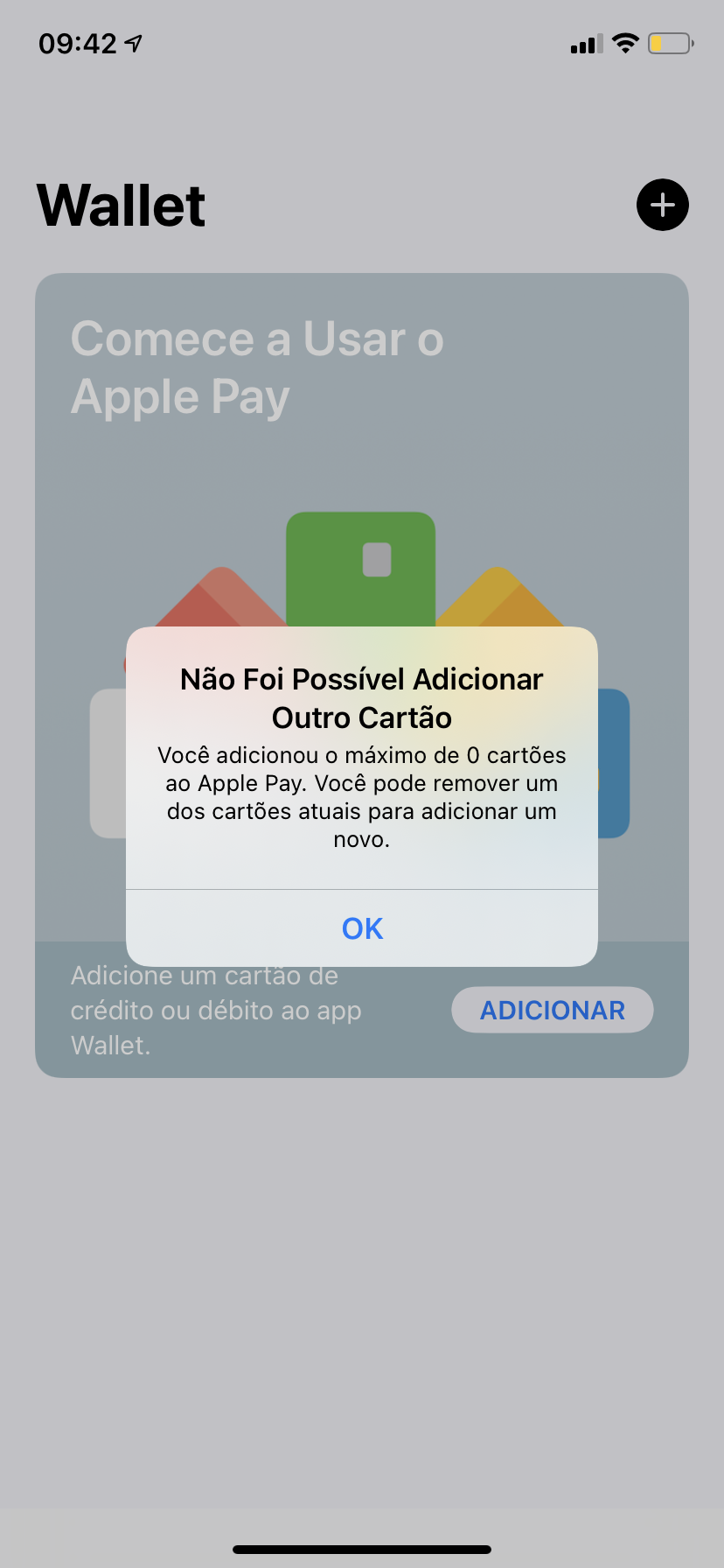Tap the plus icon to add a card

[662, 205]
